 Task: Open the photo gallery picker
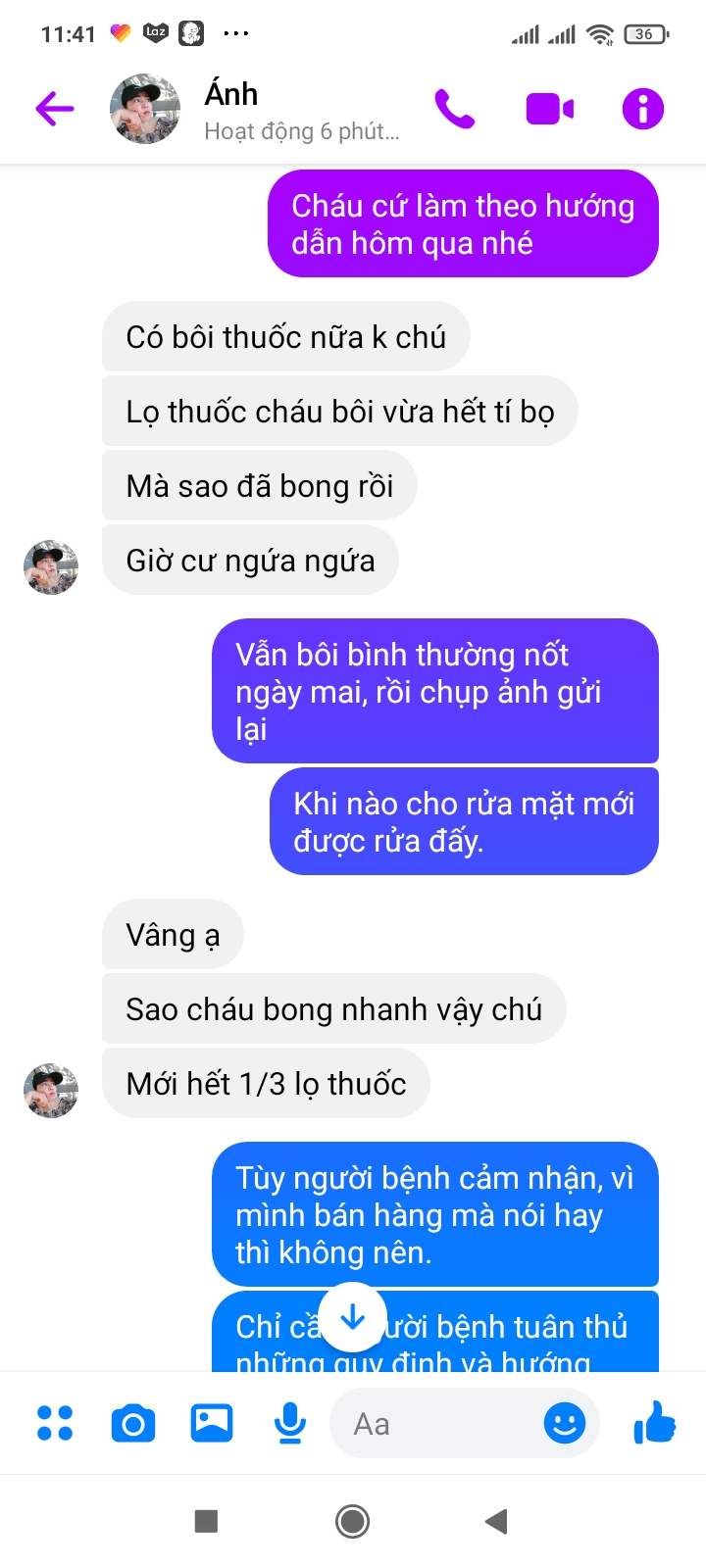[212, 1423]
